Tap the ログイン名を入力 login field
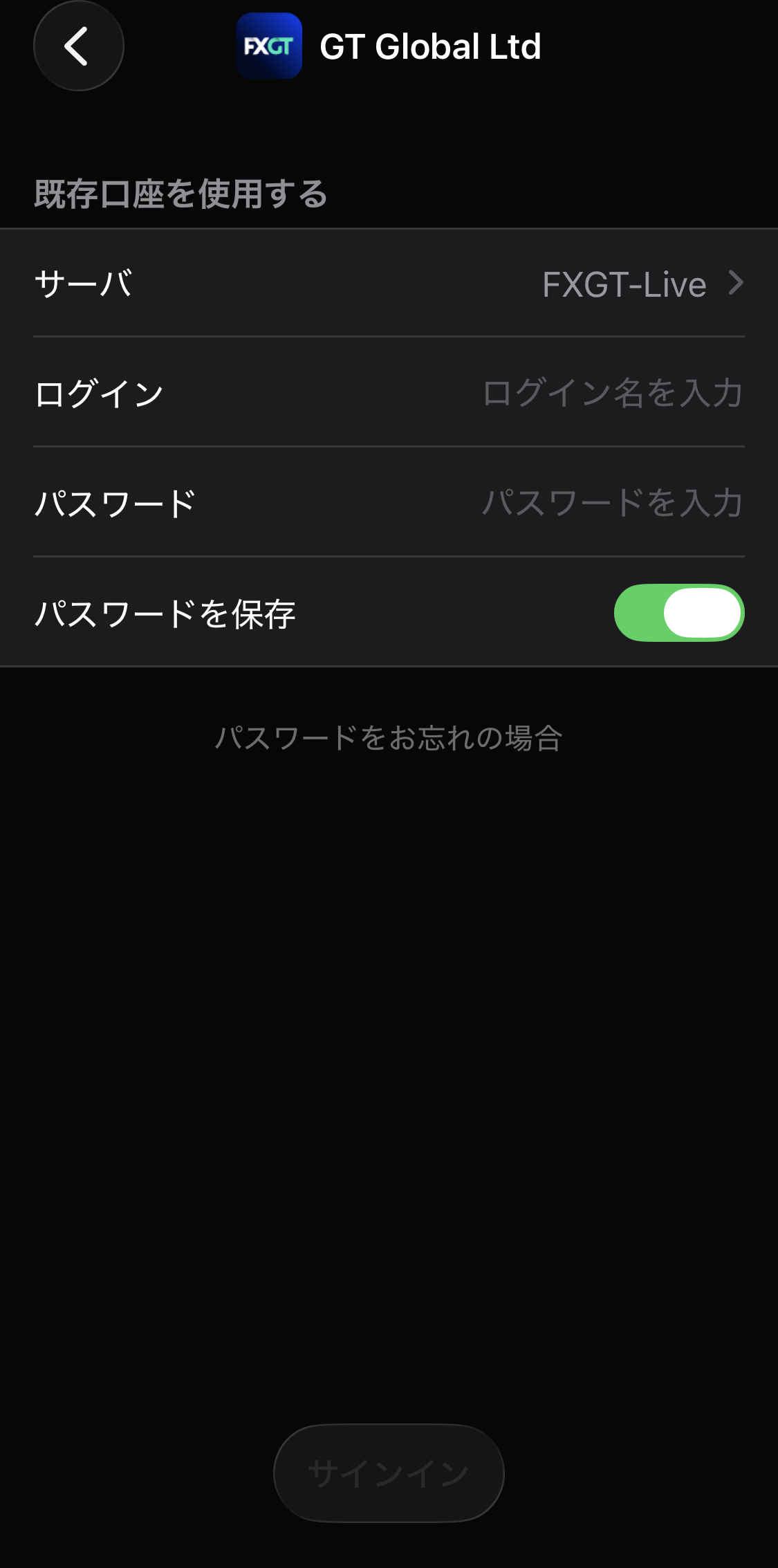The image size is (778, 1568). coord(611,393)
